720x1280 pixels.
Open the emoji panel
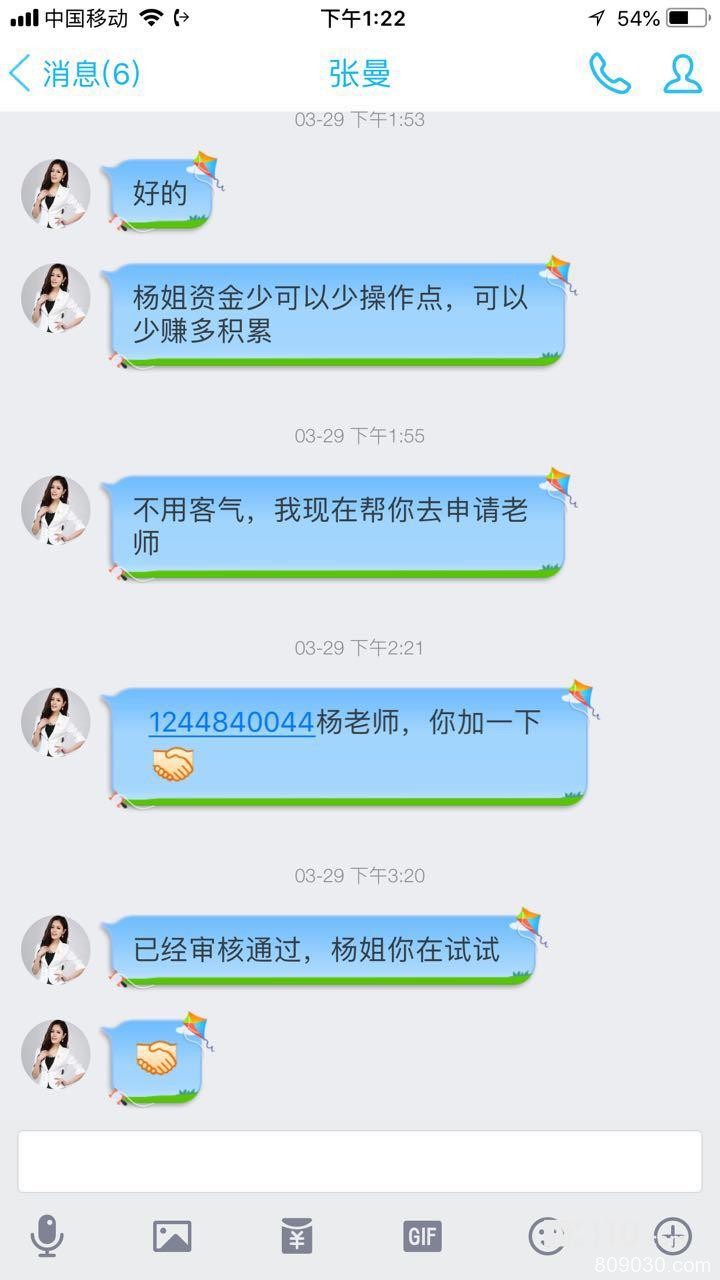pos(547,1237)
